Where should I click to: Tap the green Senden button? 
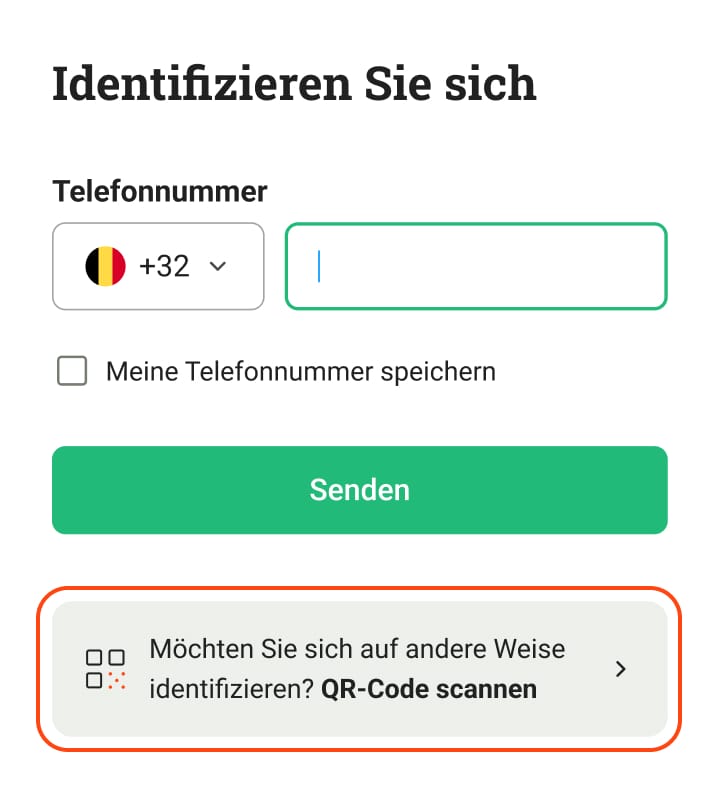pos(359,490)
